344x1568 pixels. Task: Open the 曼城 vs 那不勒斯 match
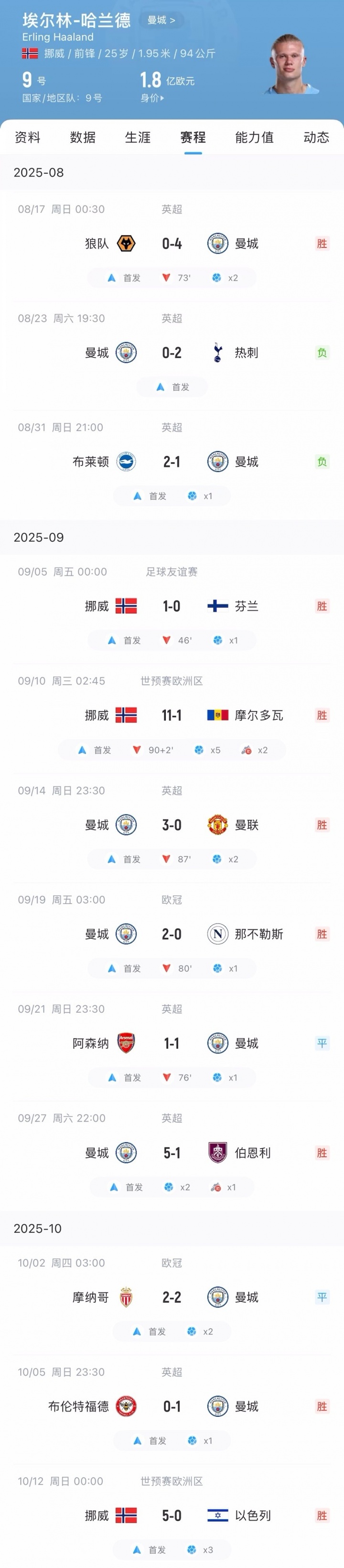pyautogui.click(x=172, y=934)
